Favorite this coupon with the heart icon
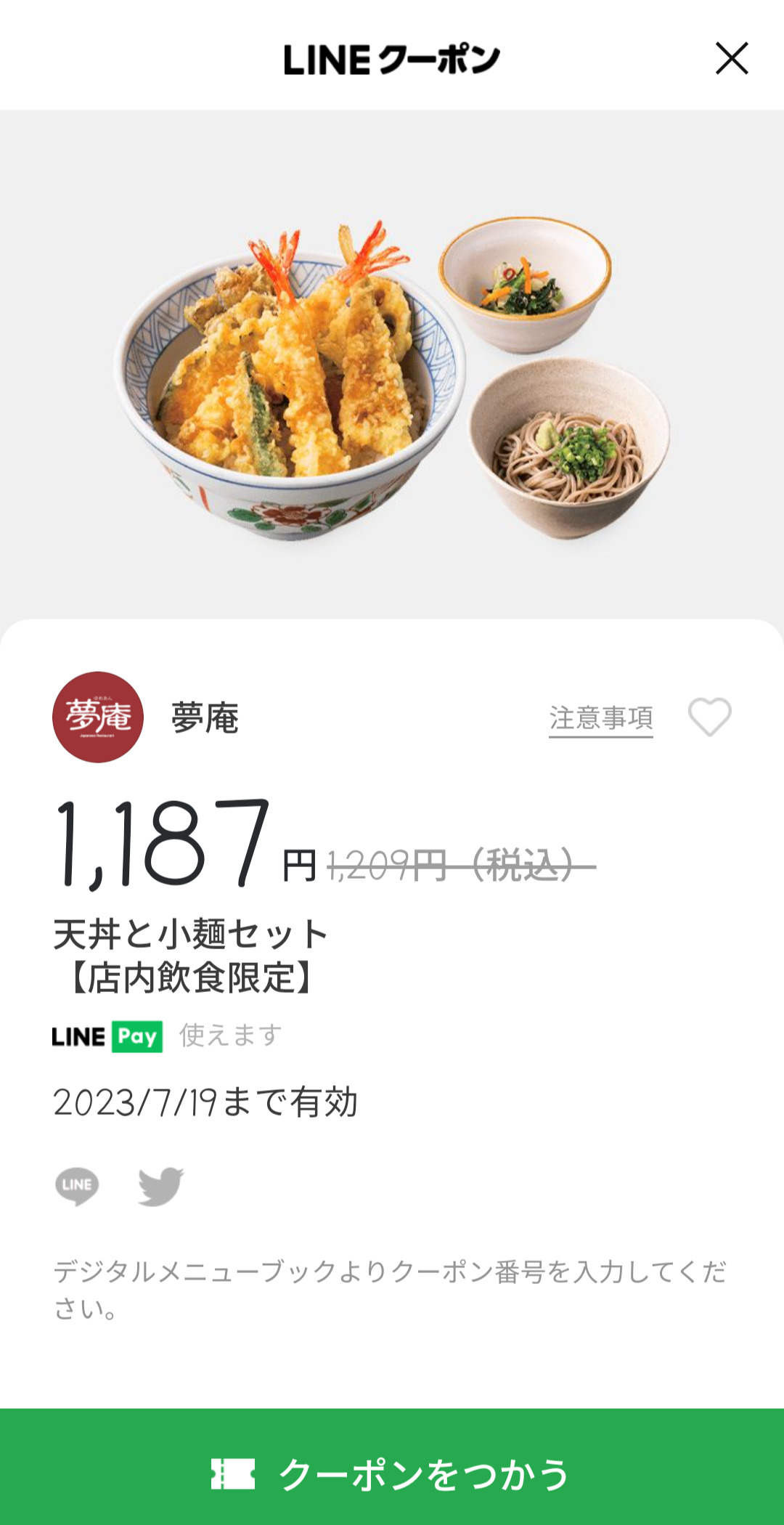 coord(709,717)
